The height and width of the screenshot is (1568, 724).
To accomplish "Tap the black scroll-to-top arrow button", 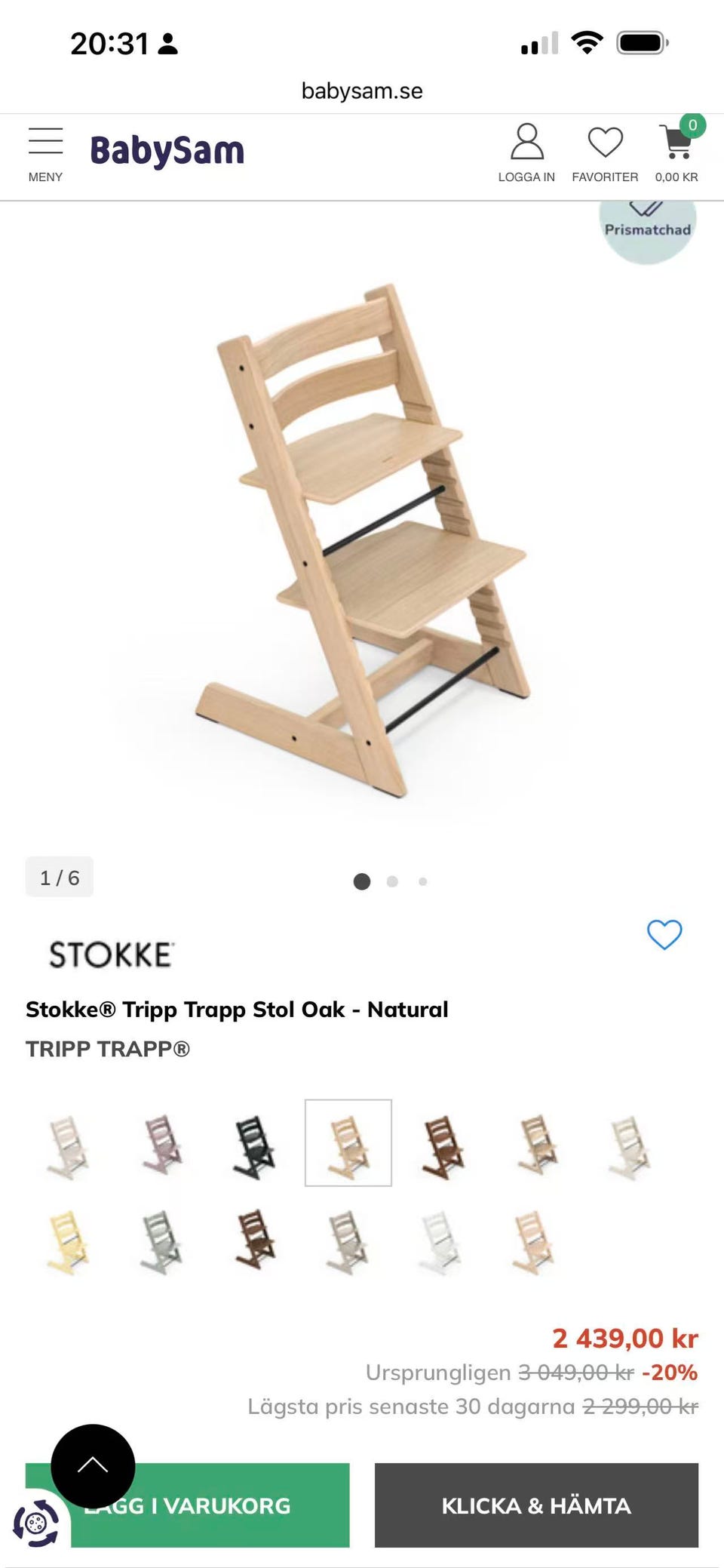I will [93, 1466].
